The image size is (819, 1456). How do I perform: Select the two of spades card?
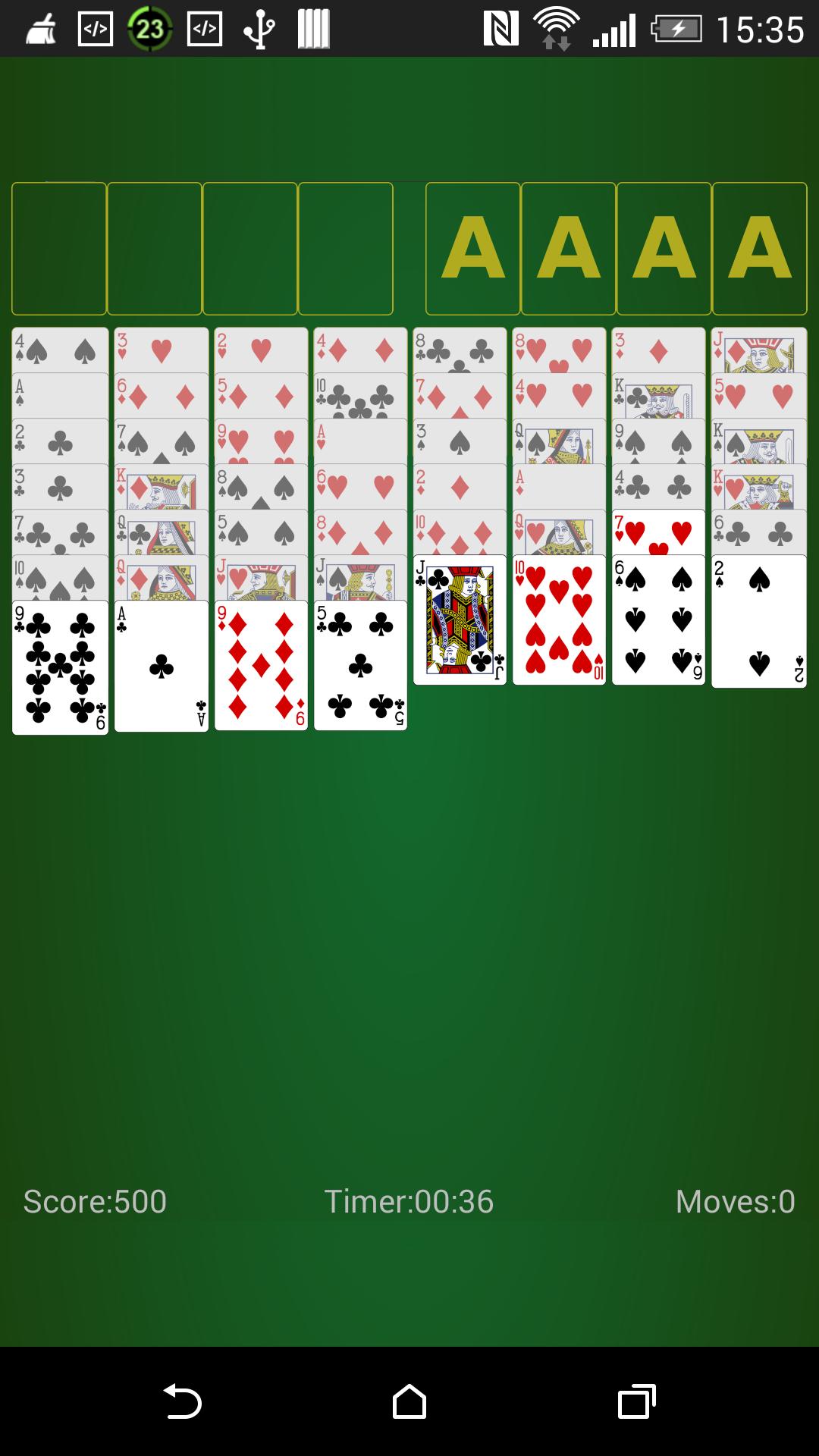tap(758, 620)
